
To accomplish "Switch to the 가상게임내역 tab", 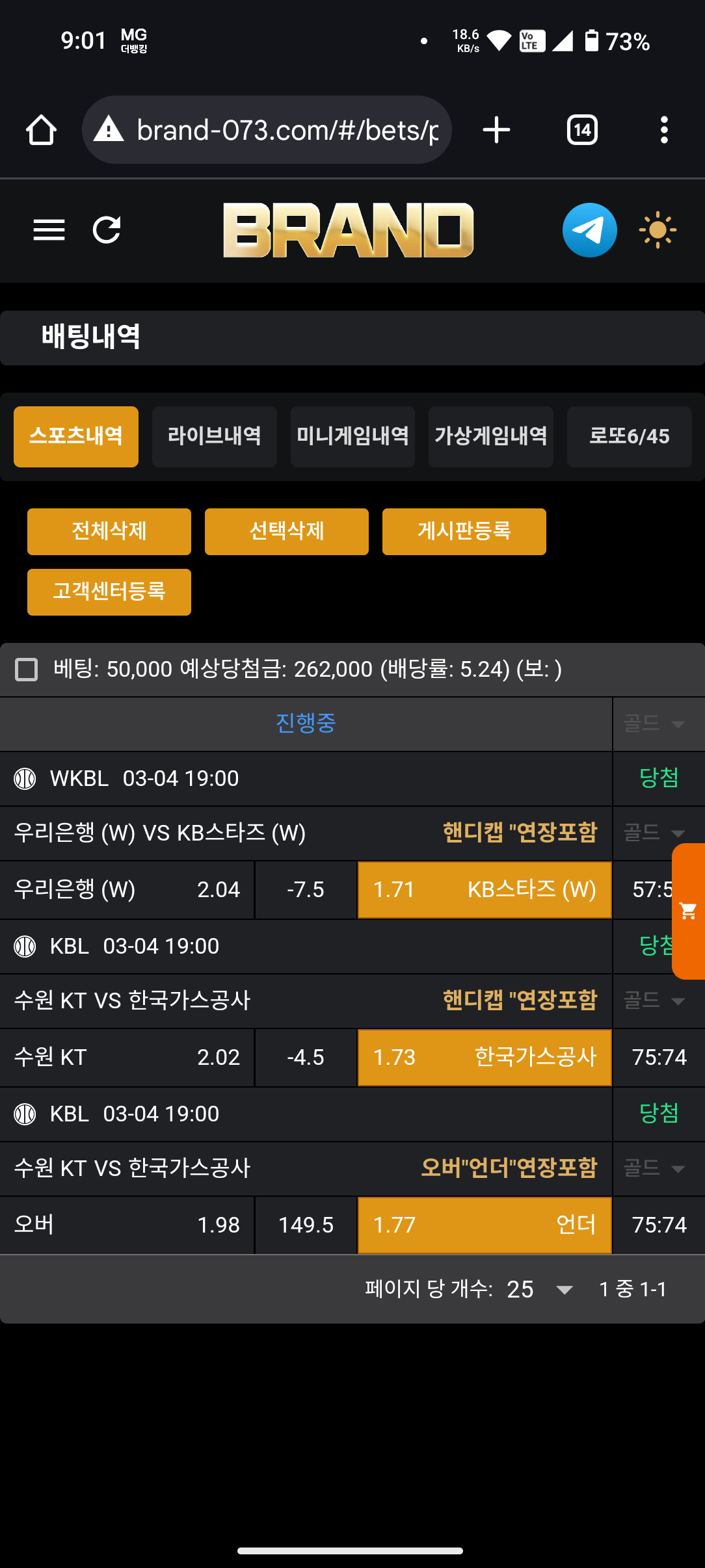I will pyautogui.click(x=490, y=436).
